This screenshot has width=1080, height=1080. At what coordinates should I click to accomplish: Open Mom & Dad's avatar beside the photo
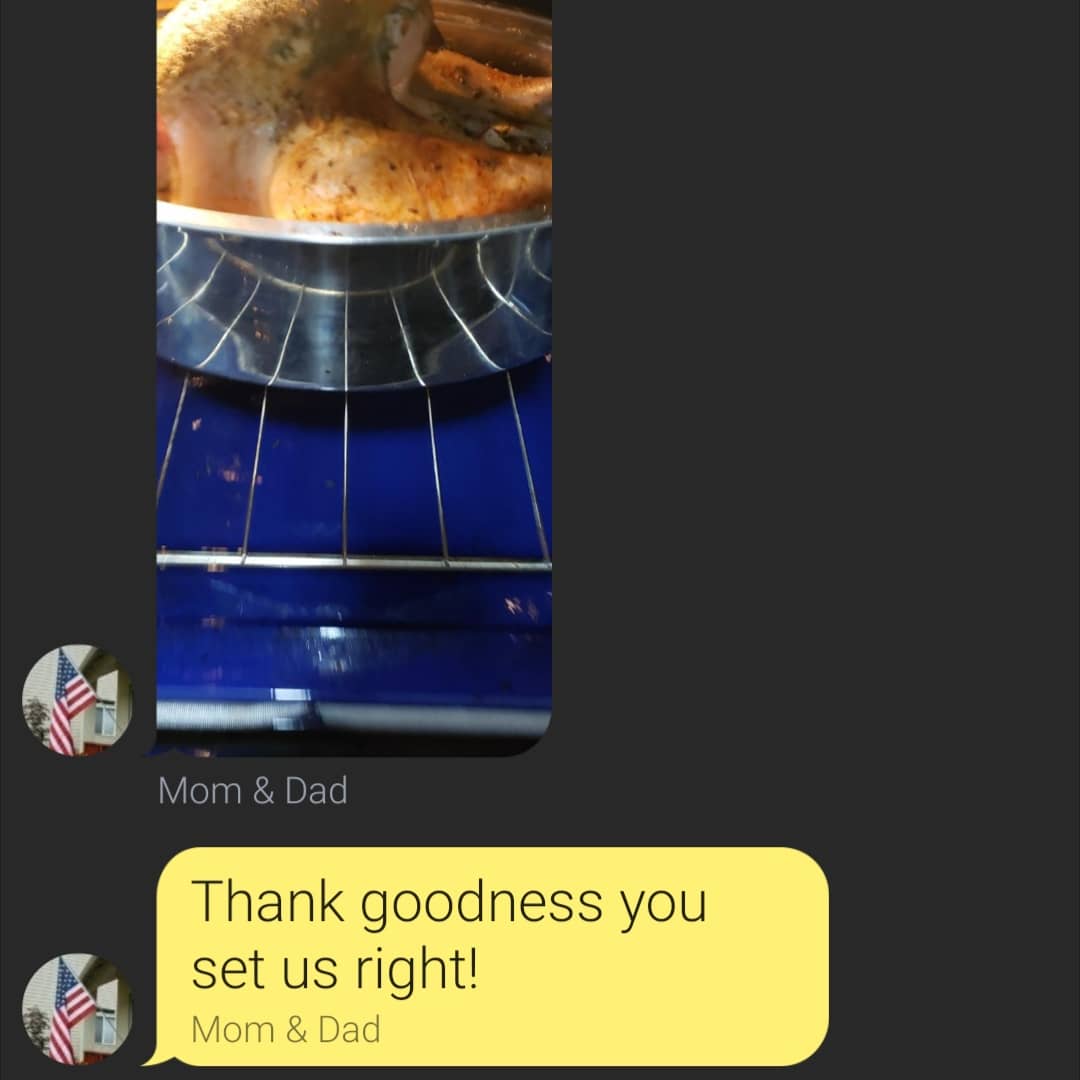pyautogui.click(x=77, y=700)
